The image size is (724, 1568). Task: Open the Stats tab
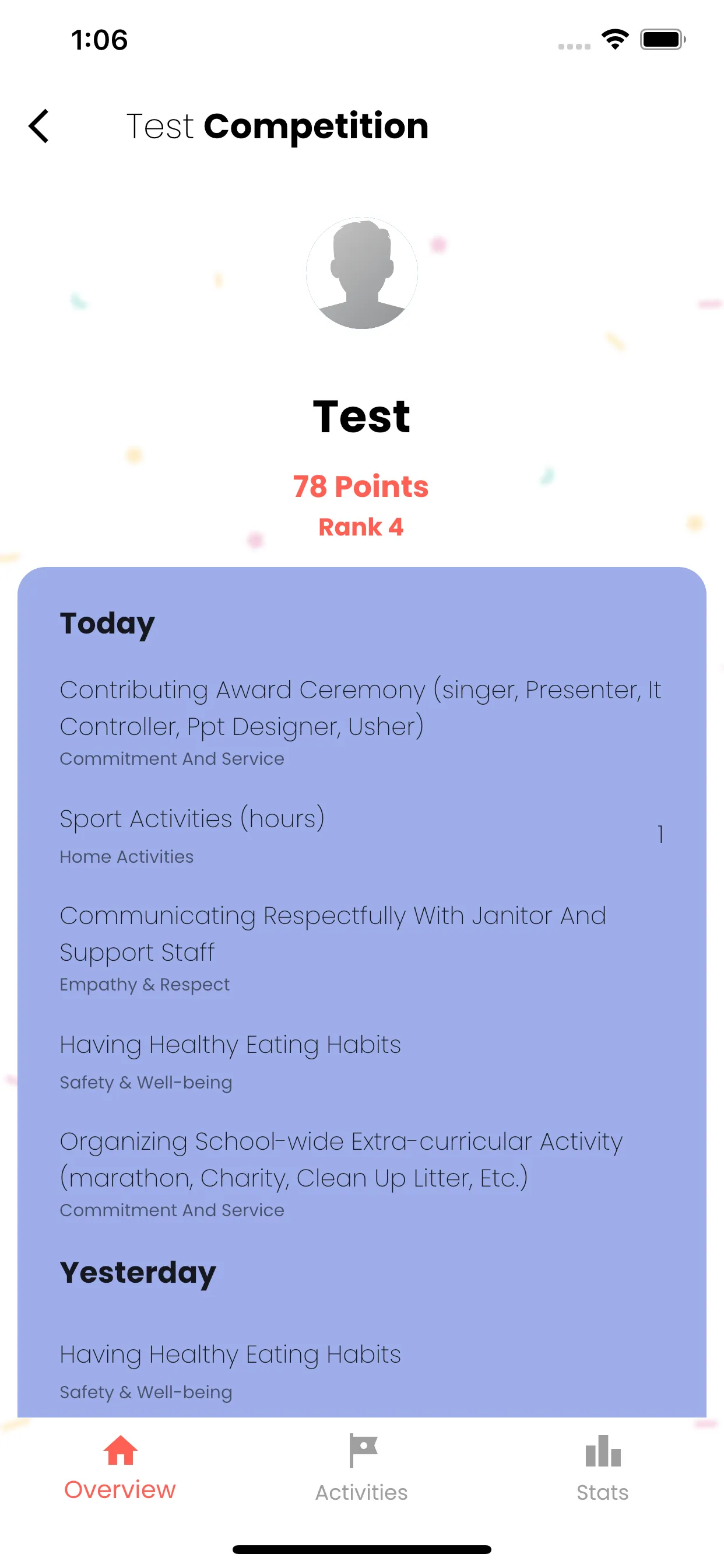point(602,1468)
